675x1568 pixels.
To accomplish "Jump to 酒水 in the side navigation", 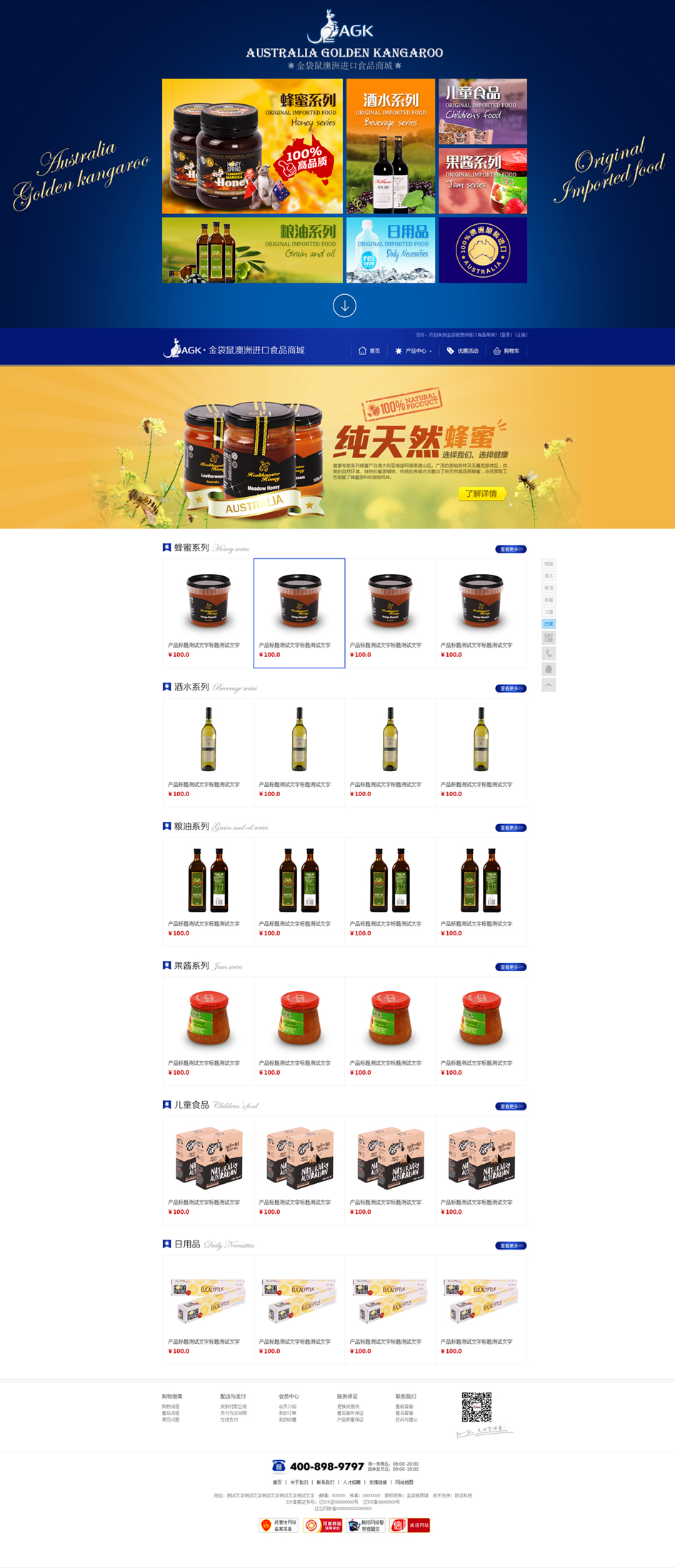I will [x=549, y=576].
